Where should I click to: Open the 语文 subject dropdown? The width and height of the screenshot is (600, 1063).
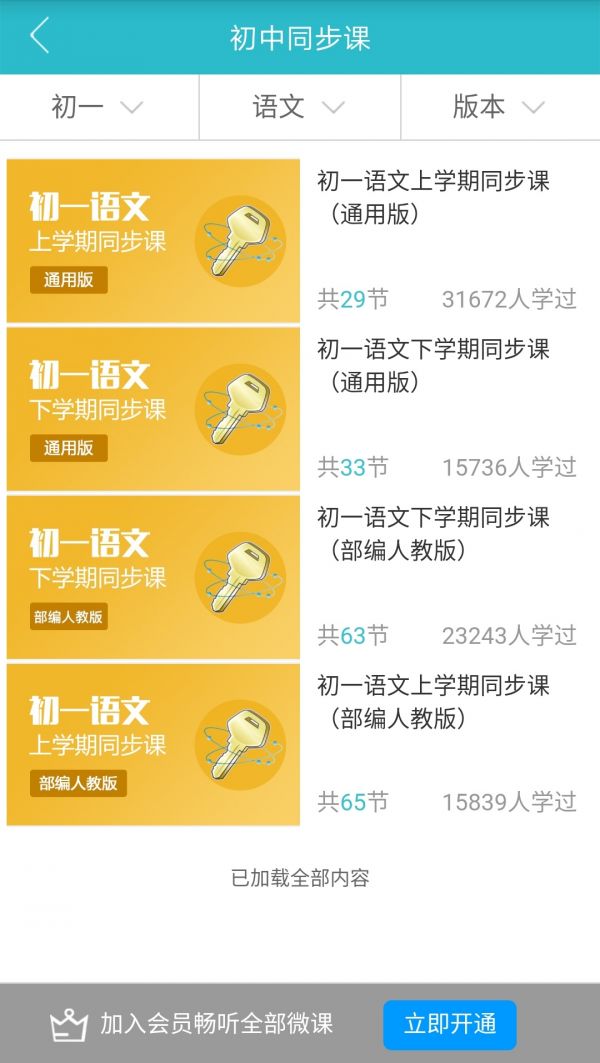tap(299, 107)
